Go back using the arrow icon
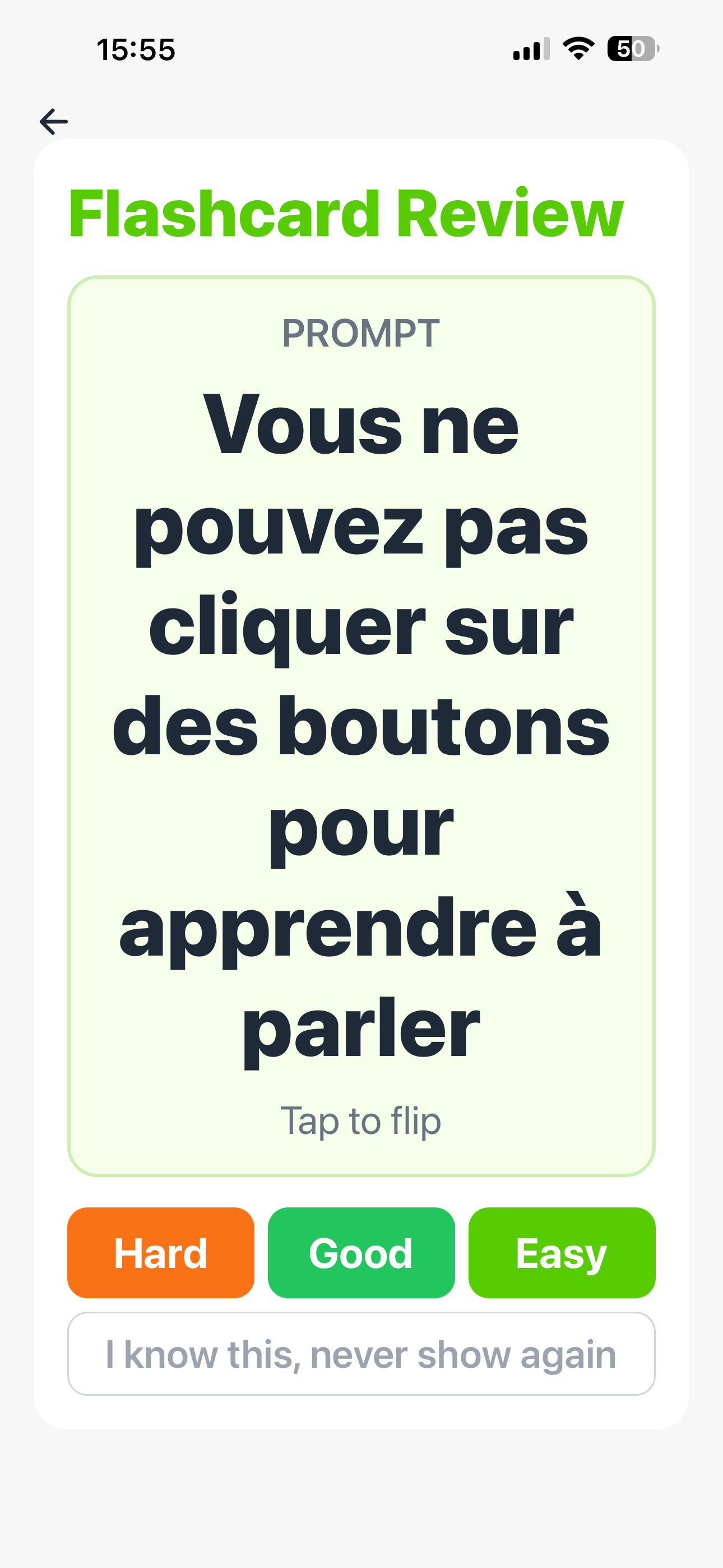Screen dimensions: 723x1568 pyautogui.click(x=54, y=122)
